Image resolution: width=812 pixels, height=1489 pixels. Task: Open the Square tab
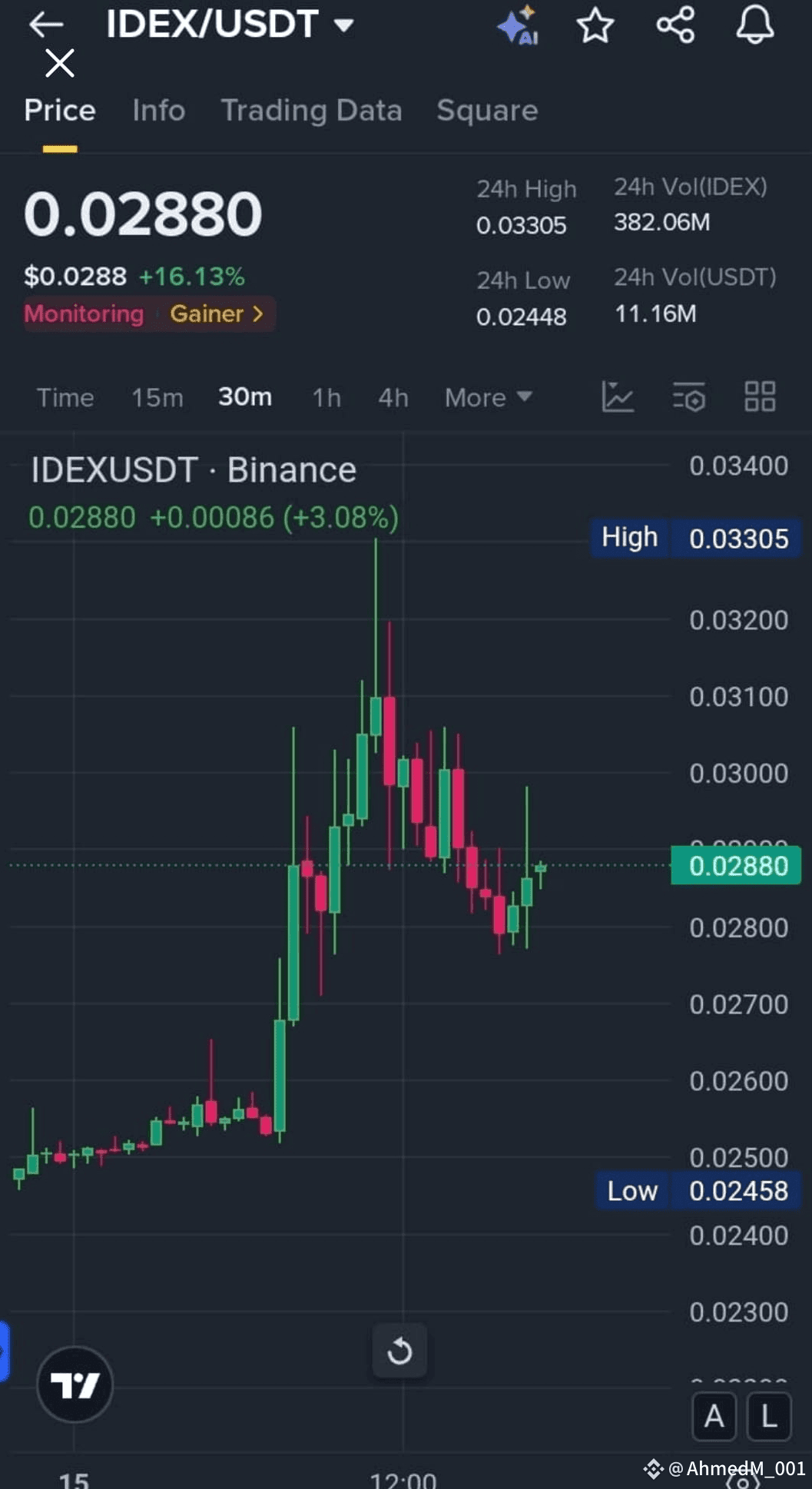click(x=487, y=111)
